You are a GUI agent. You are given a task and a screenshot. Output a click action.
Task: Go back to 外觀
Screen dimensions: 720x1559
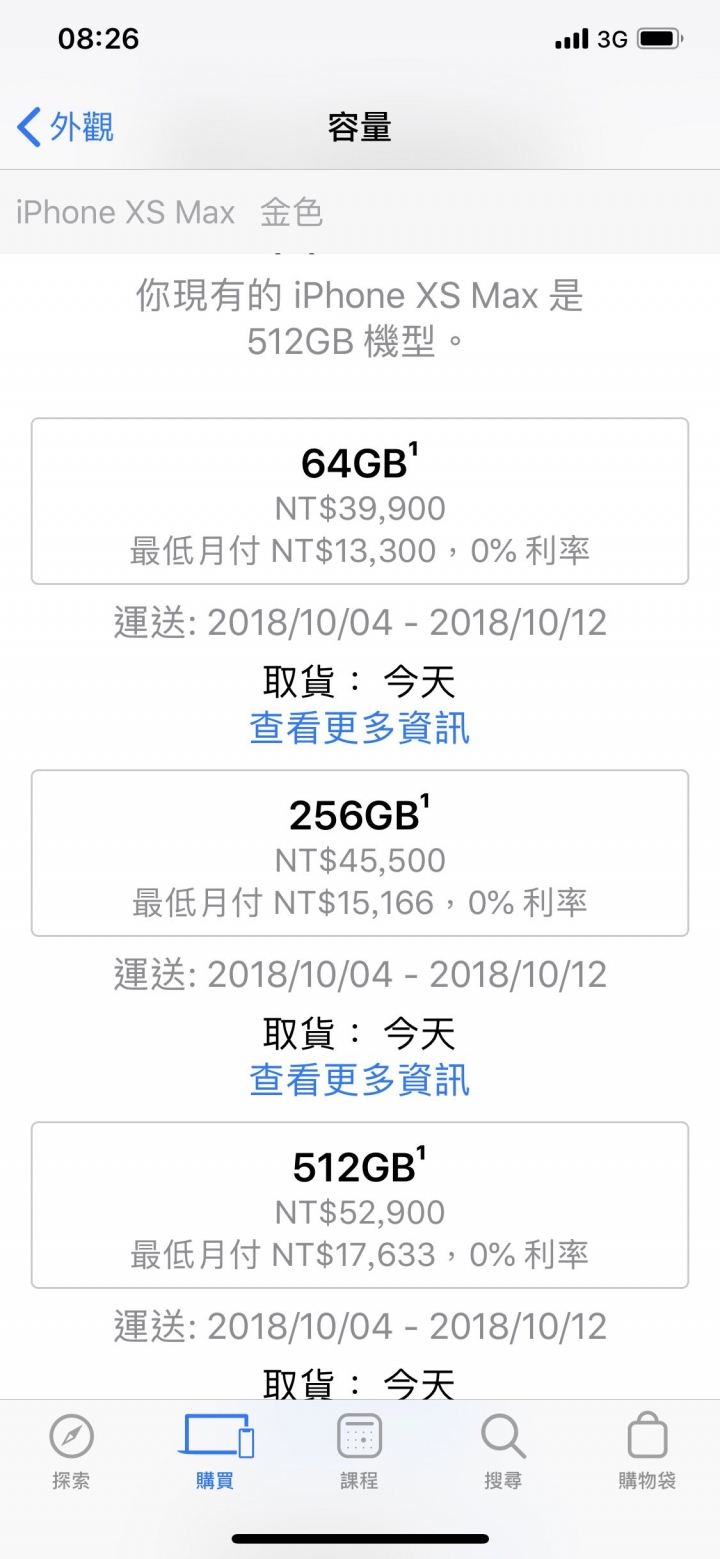[65, 128]
